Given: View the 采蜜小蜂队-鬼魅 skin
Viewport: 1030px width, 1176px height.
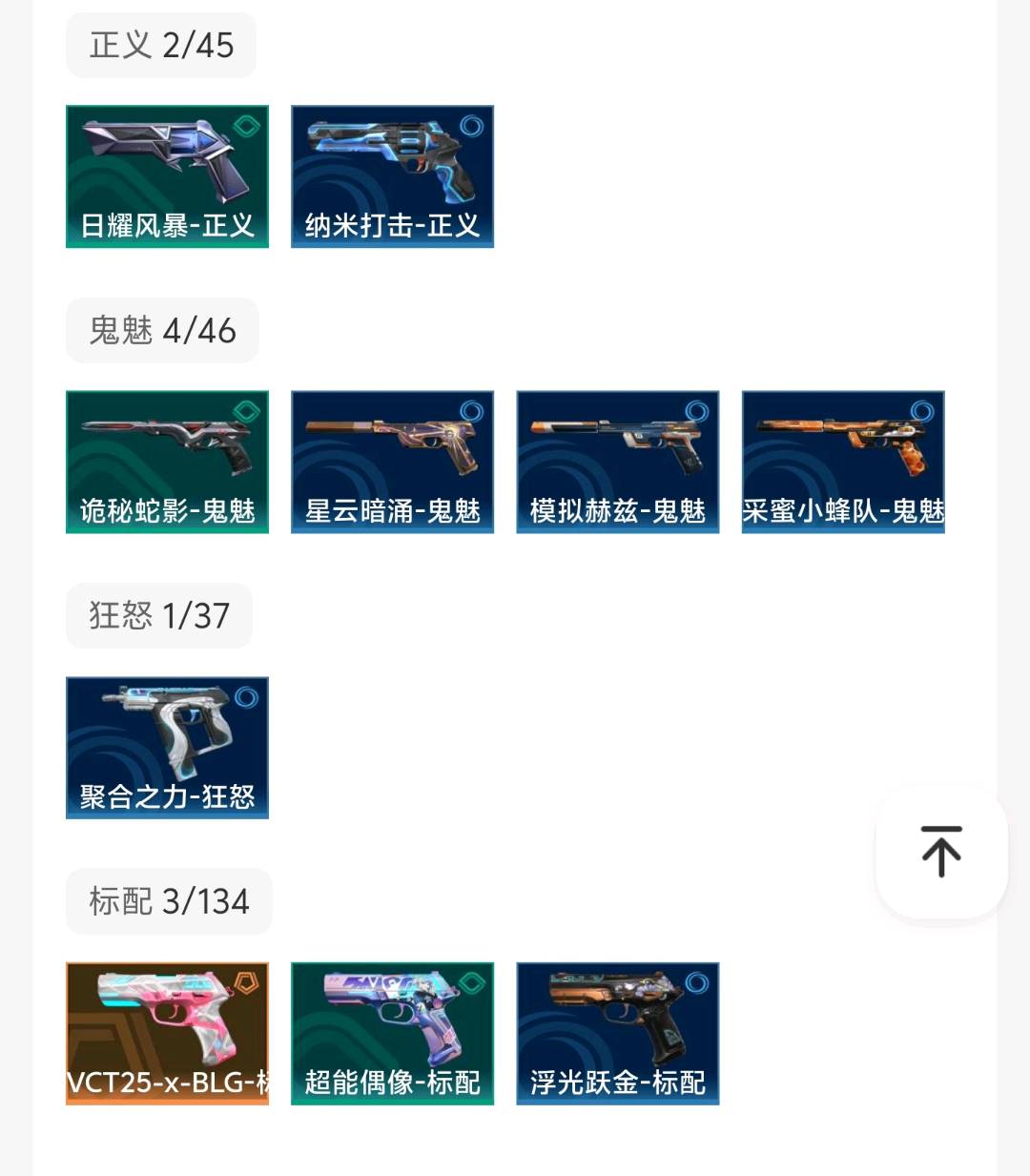Looking at the screenshot, I should [843, 462].
